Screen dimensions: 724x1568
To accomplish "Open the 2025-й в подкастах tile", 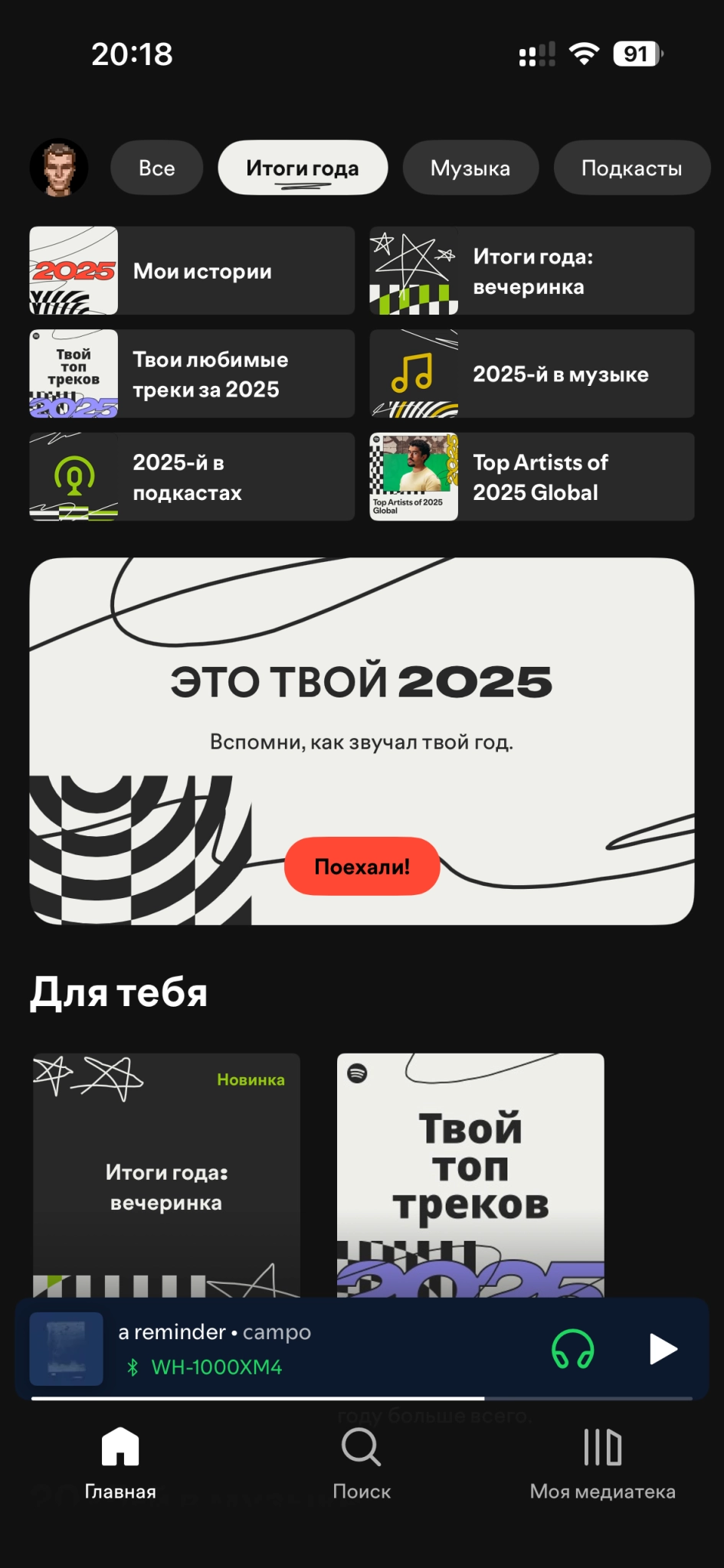I will (x=192, y=477).
